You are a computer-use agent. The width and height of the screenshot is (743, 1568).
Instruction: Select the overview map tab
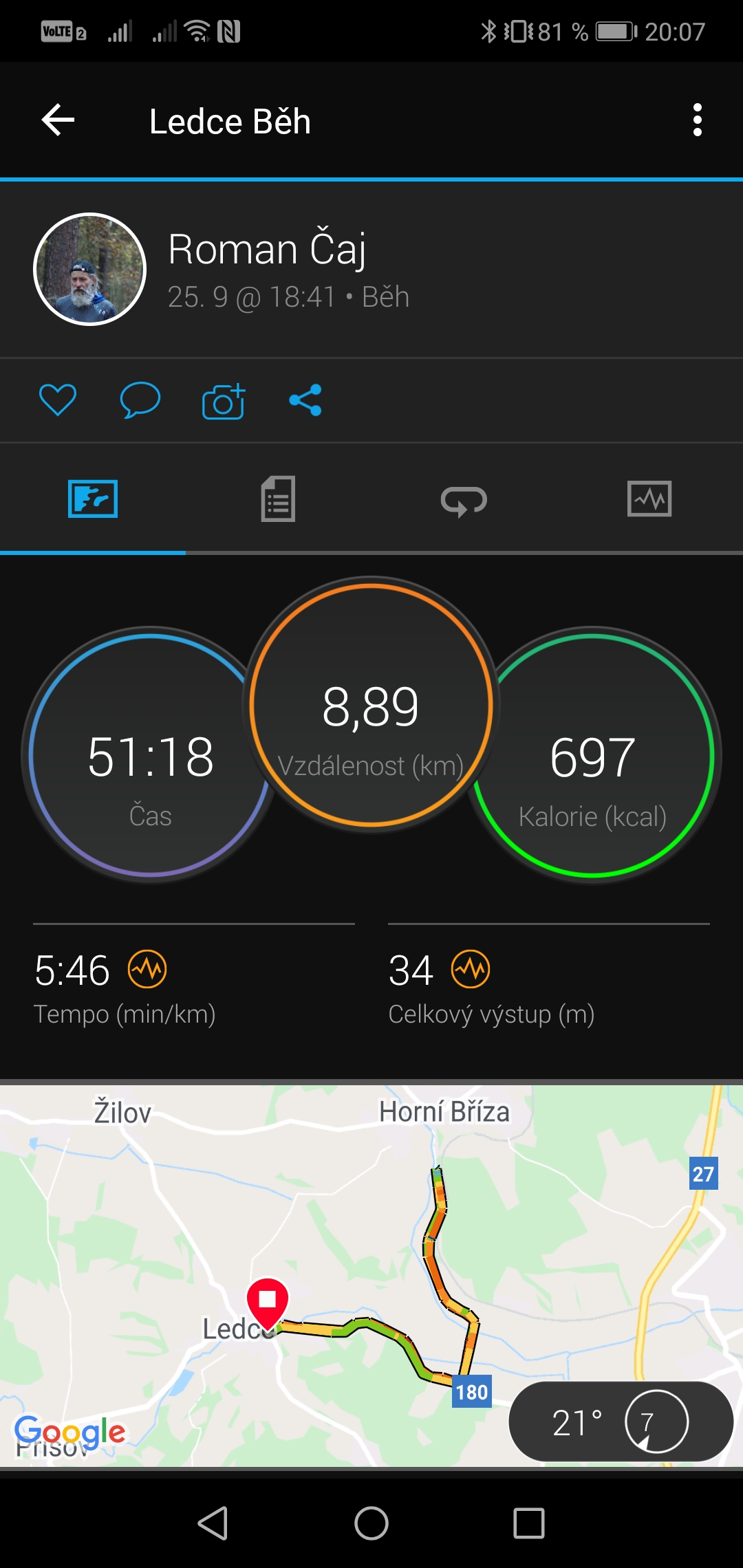(x=93, y=499)
